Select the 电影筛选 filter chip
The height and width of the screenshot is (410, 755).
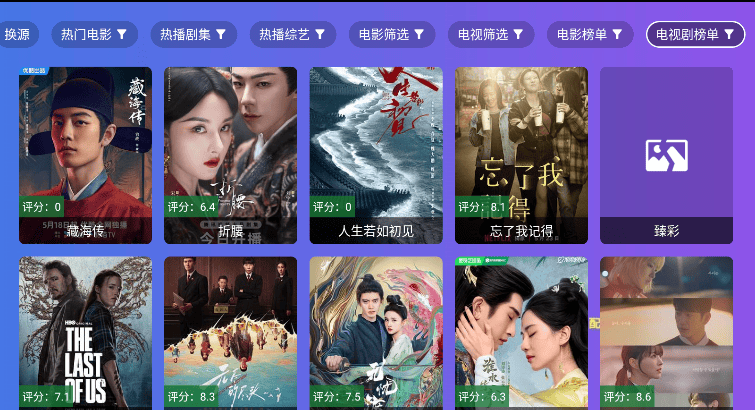[x=392, y=34]
